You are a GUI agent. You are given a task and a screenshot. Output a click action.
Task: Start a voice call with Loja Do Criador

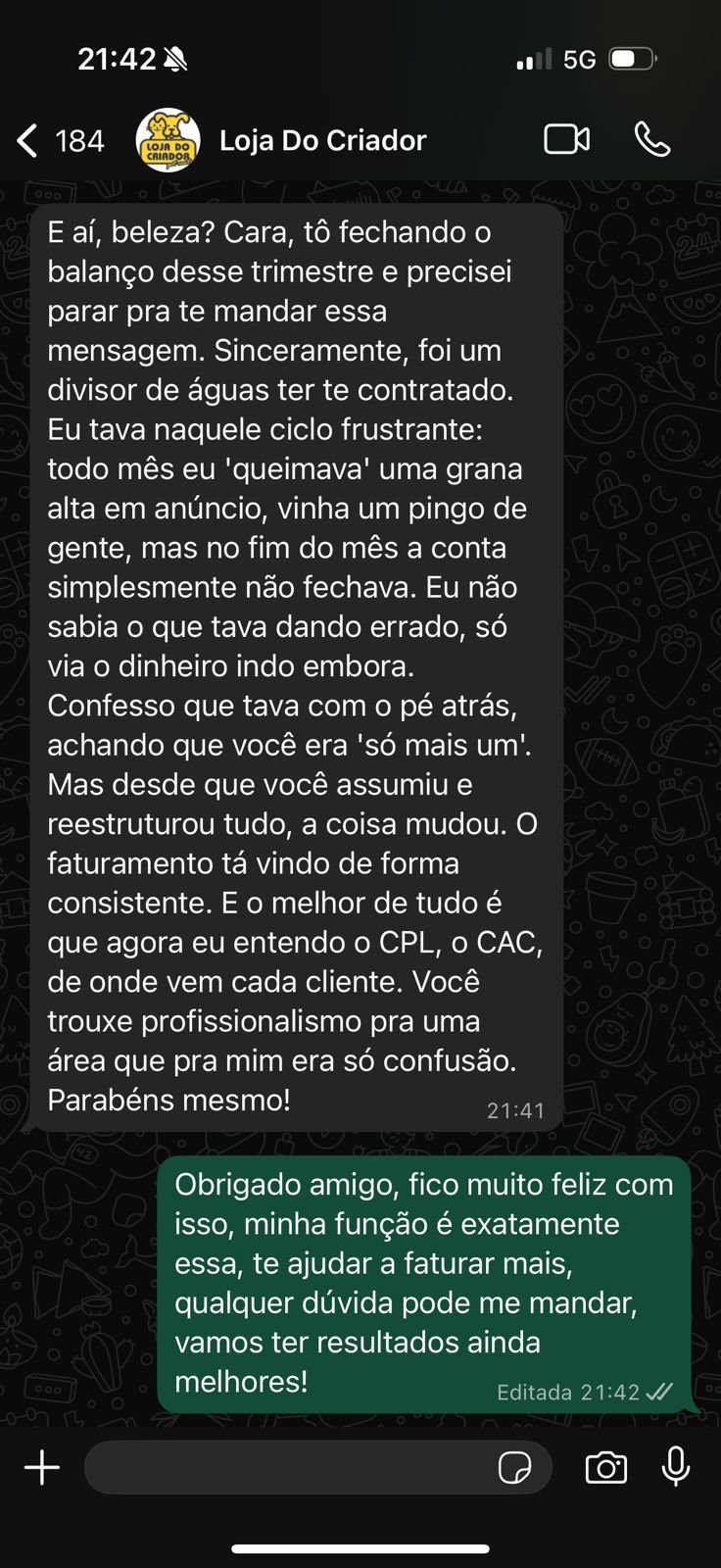652,140
